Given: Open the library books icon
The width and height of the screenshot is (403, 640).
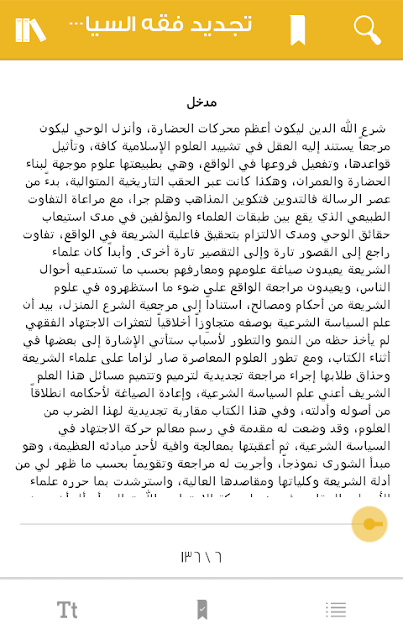Looking at the screenshot, I should pyautogui.click(x=31, y=30).
